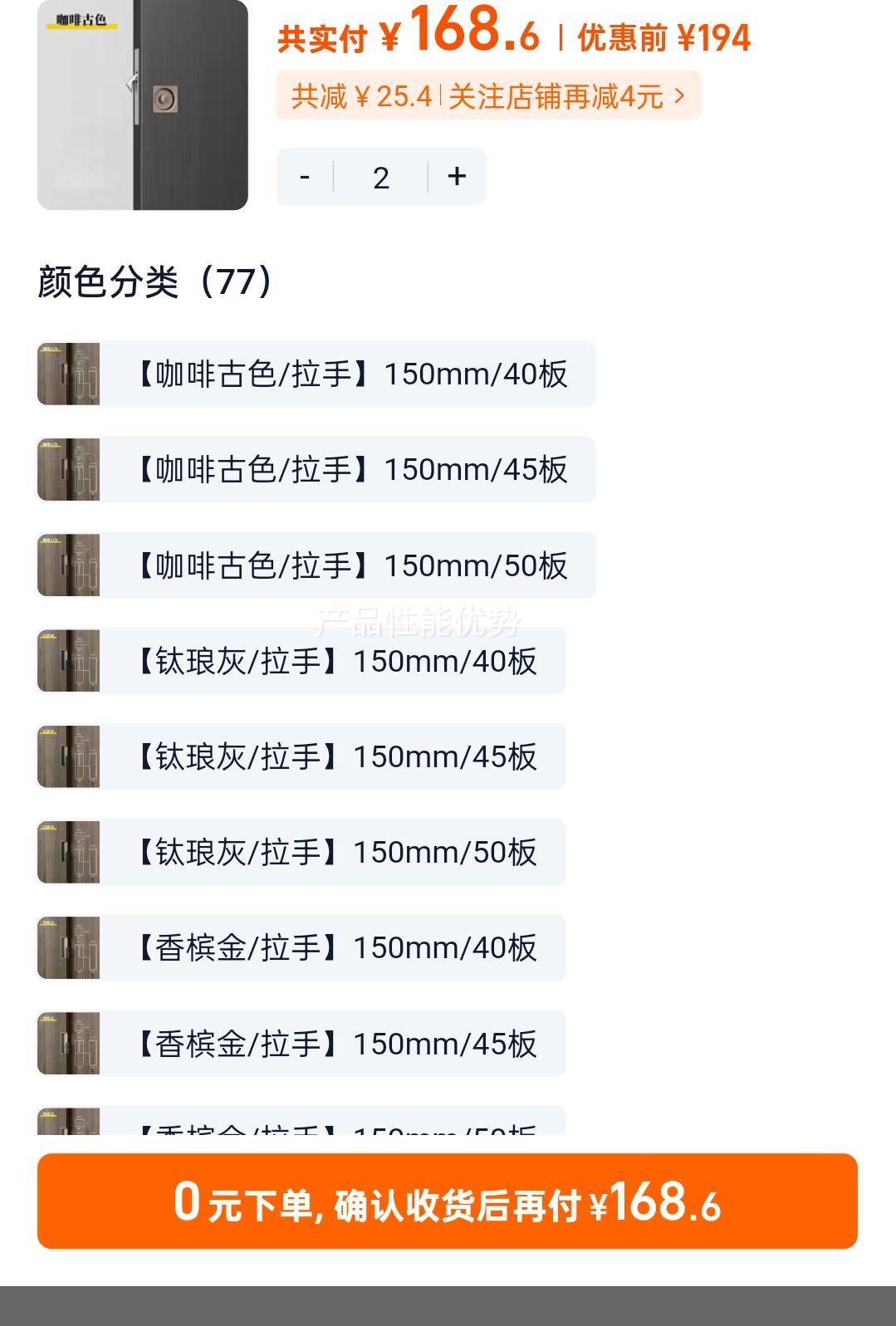Select 咖啡古色/拉手 150mm/45板 option

pos(316,469)
